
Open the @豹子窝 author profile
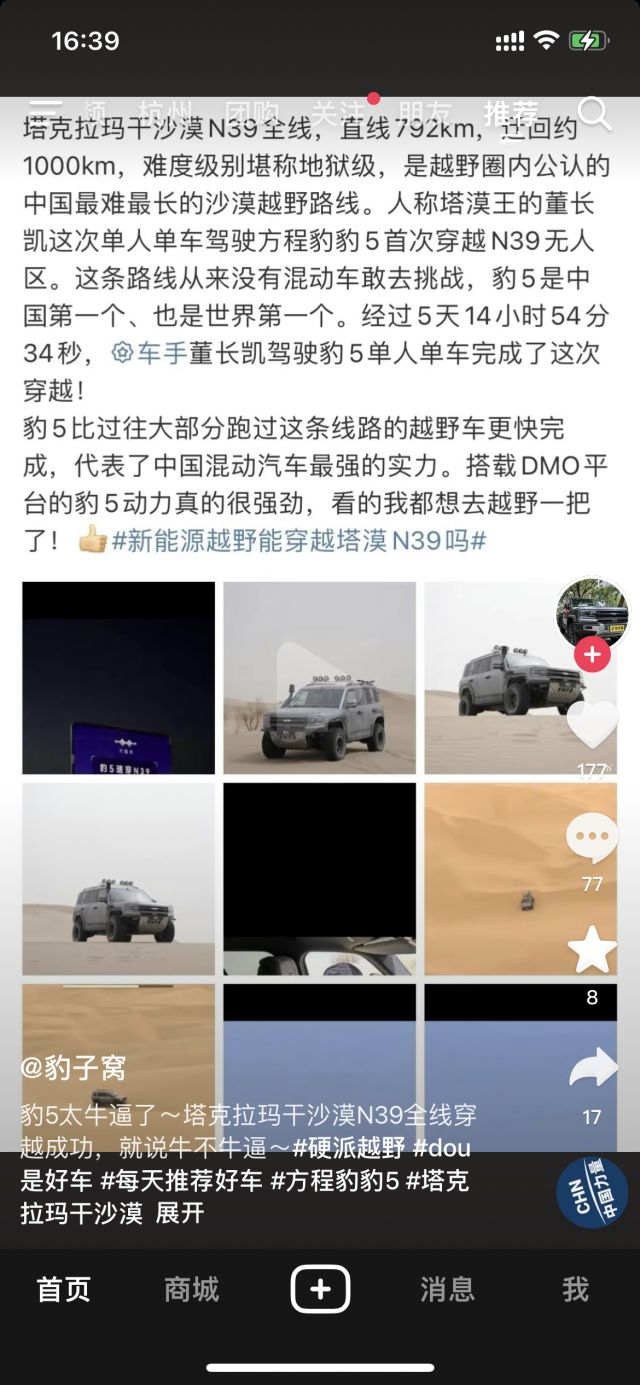coord(73,1068)
